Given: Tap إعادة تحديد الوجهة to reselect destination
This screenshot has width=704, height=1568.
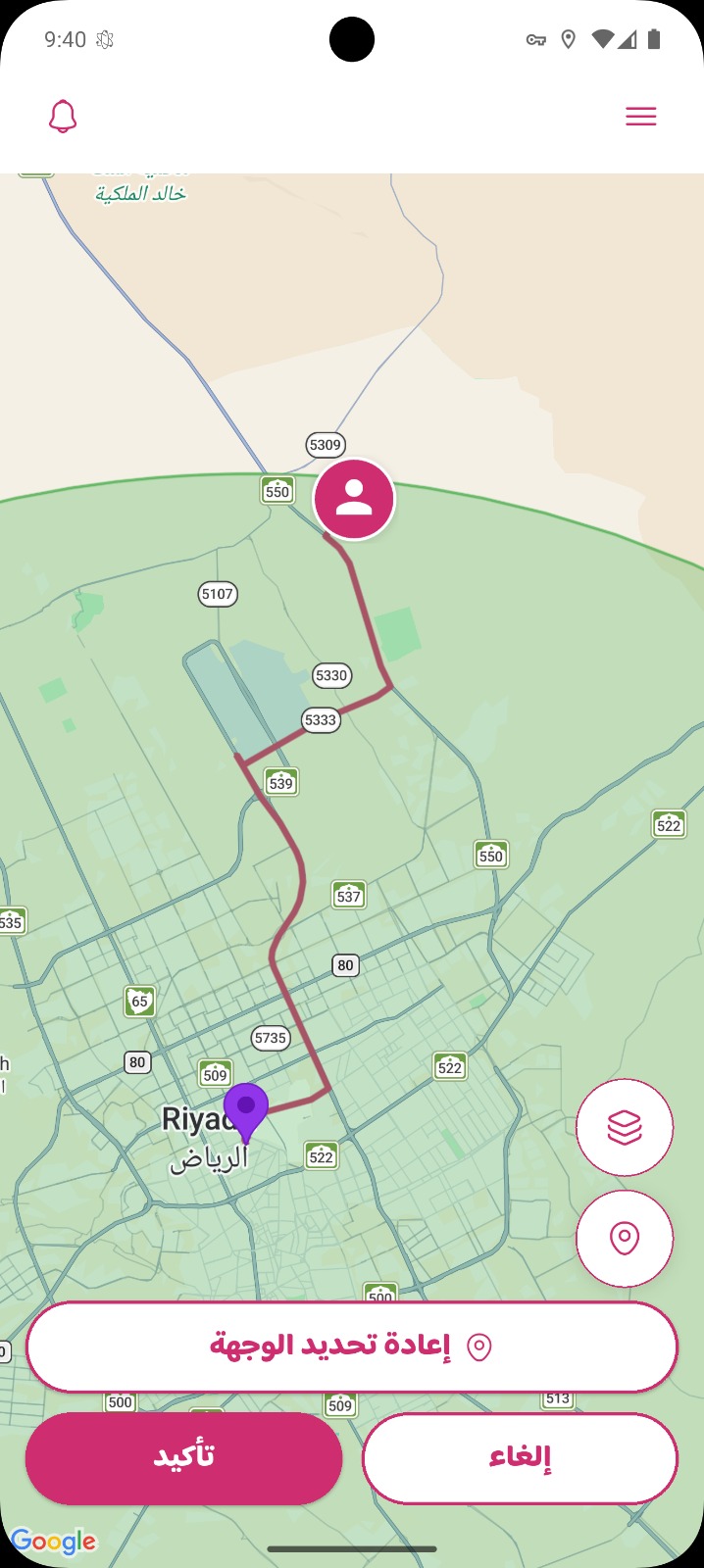Looking at the screenshot, I should (x=352, y=1347).
